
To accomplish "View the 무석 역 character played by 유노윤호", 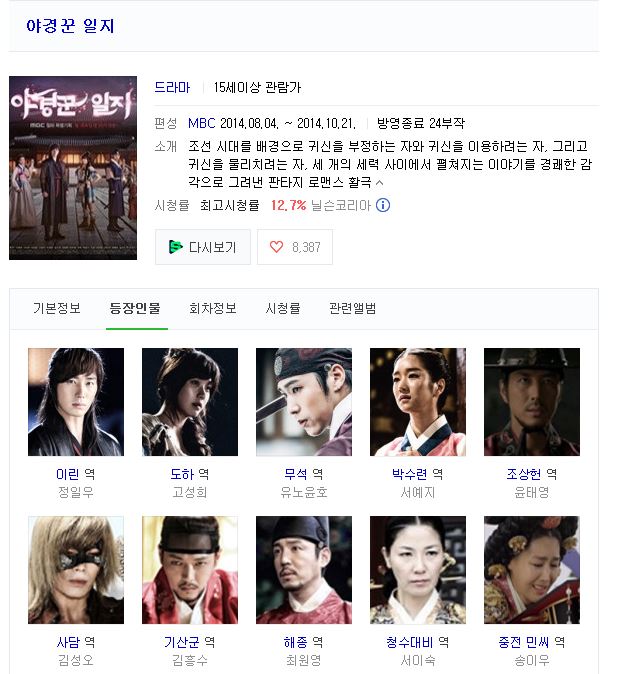I will point(304,402).
